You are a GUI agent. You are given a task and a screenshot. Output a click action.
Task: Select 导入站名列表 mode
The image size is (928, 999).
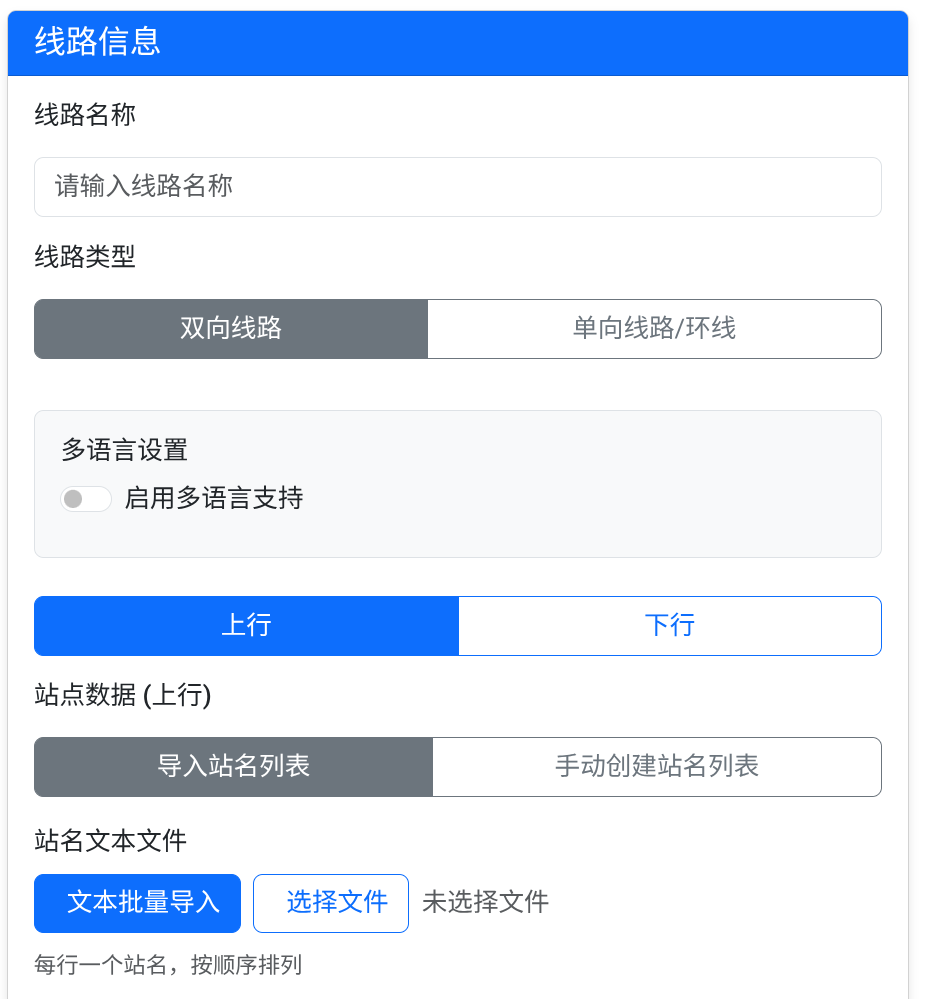pyautogui.click(x=232, y=766)
